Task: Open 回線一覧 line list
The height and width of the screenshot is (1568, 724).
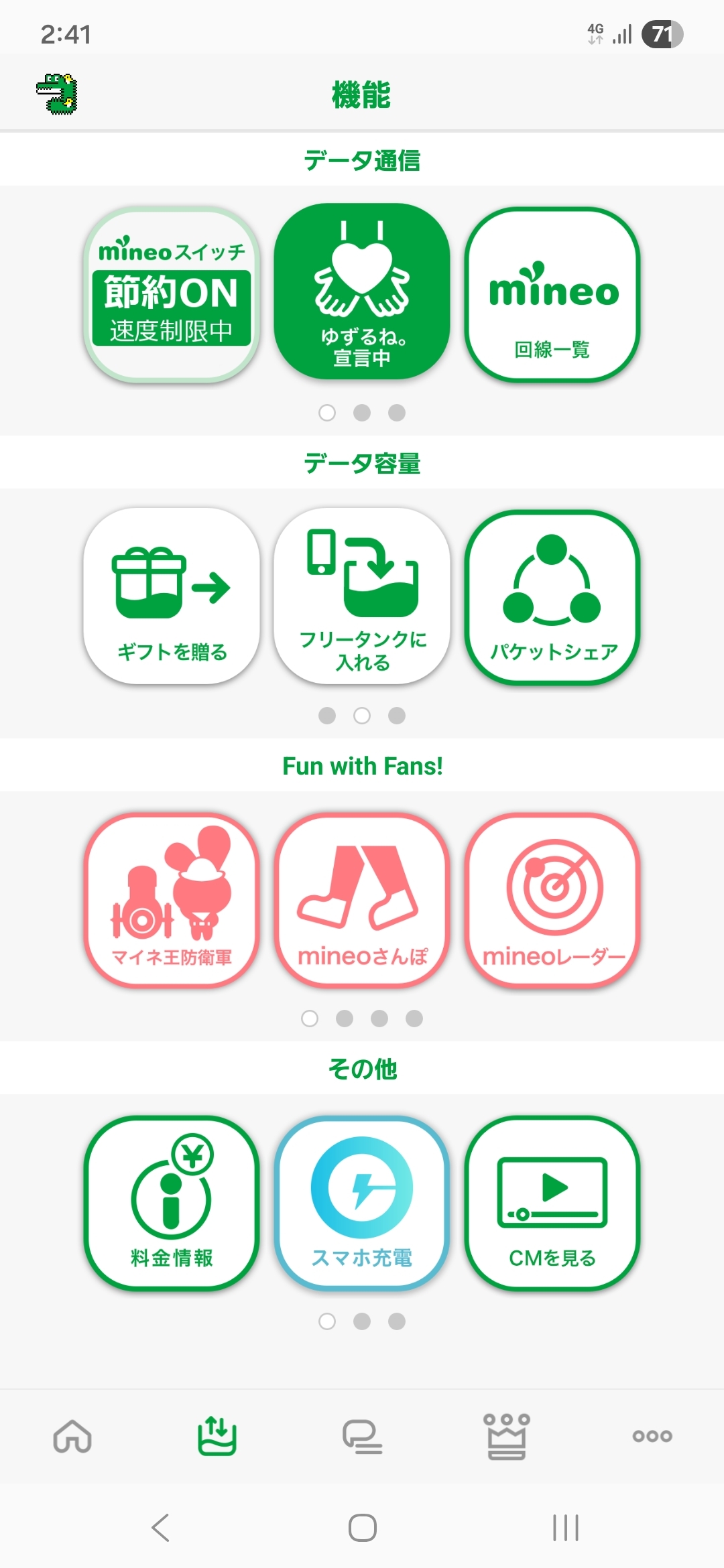Action: (552, 295)
